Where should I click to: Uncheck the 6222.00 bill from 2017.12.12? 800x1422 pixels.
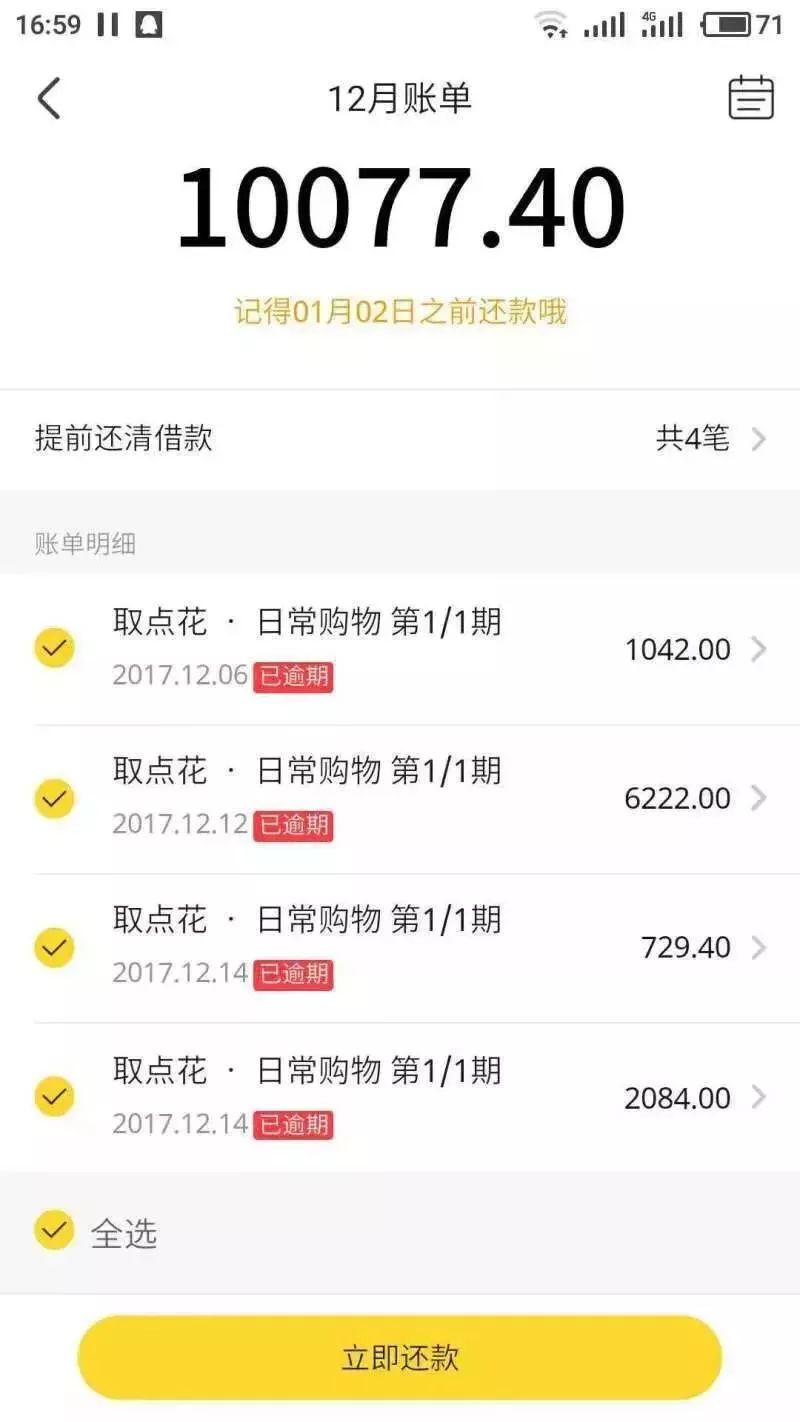pos(53,797)
